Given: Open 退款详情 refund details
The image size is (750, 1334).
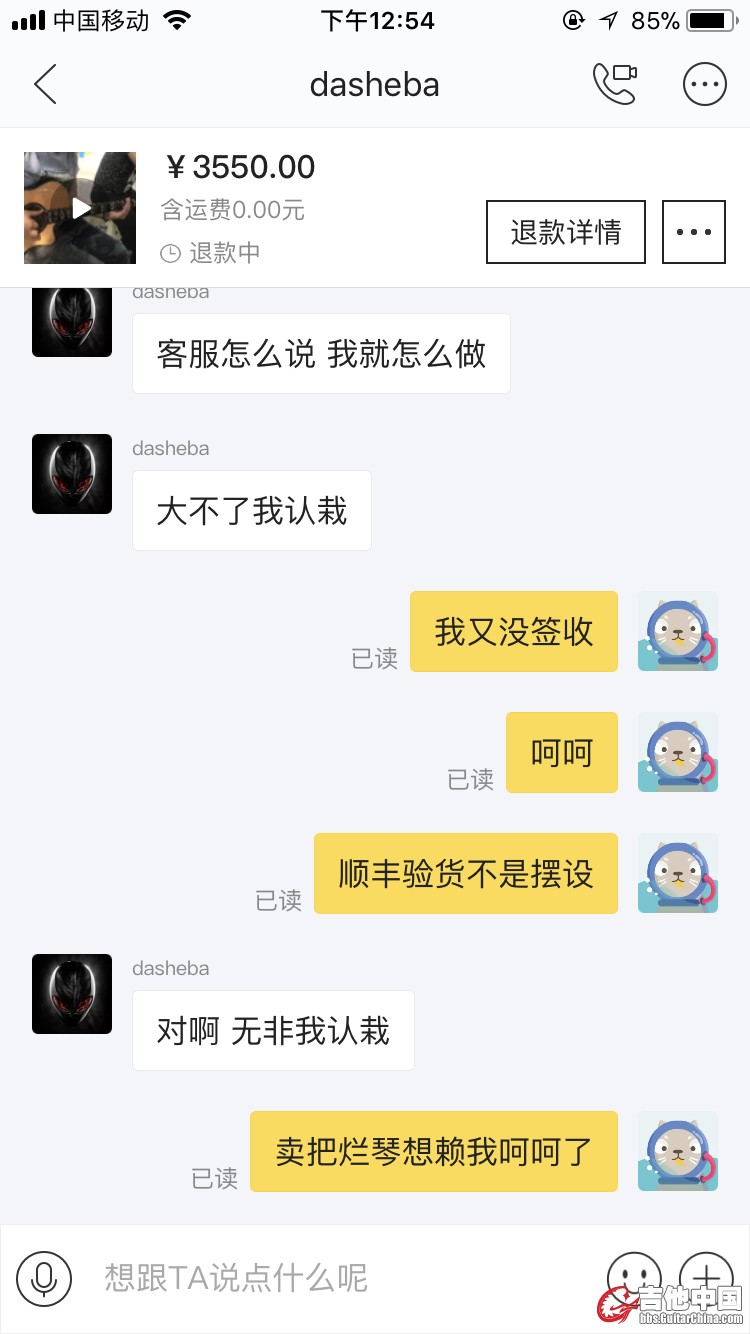Looking at the screenshot, I should 566,232.
